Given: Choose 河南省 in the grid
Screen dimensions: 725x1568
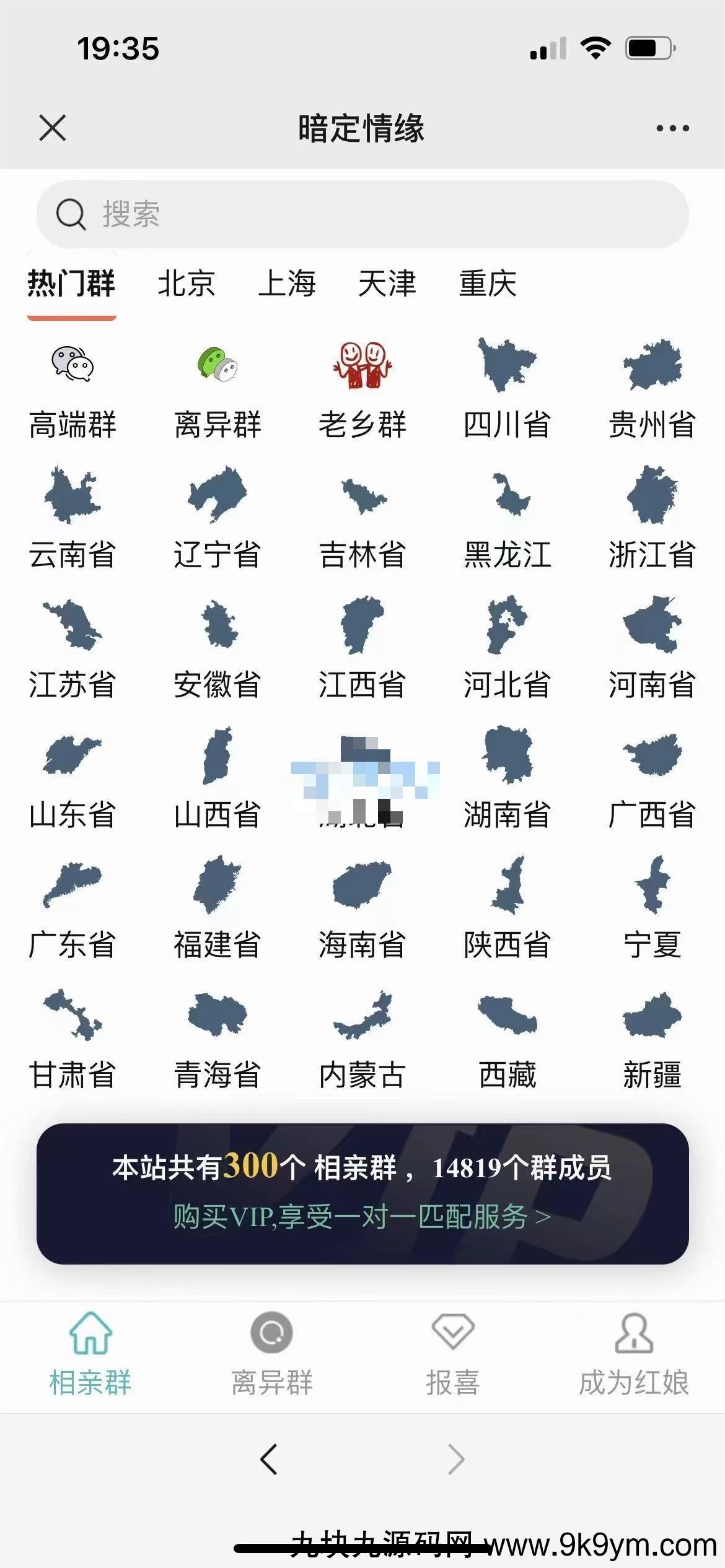Looking at the screenshot, I should point(652,648).
